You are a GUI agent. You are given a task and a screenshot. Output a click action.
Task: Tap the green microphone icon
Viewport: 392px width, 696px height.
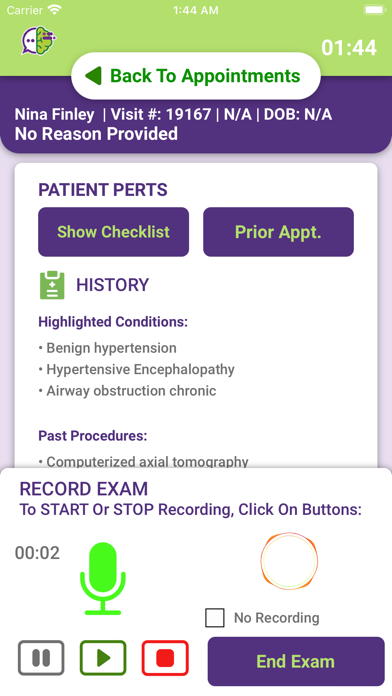(103, 578)
